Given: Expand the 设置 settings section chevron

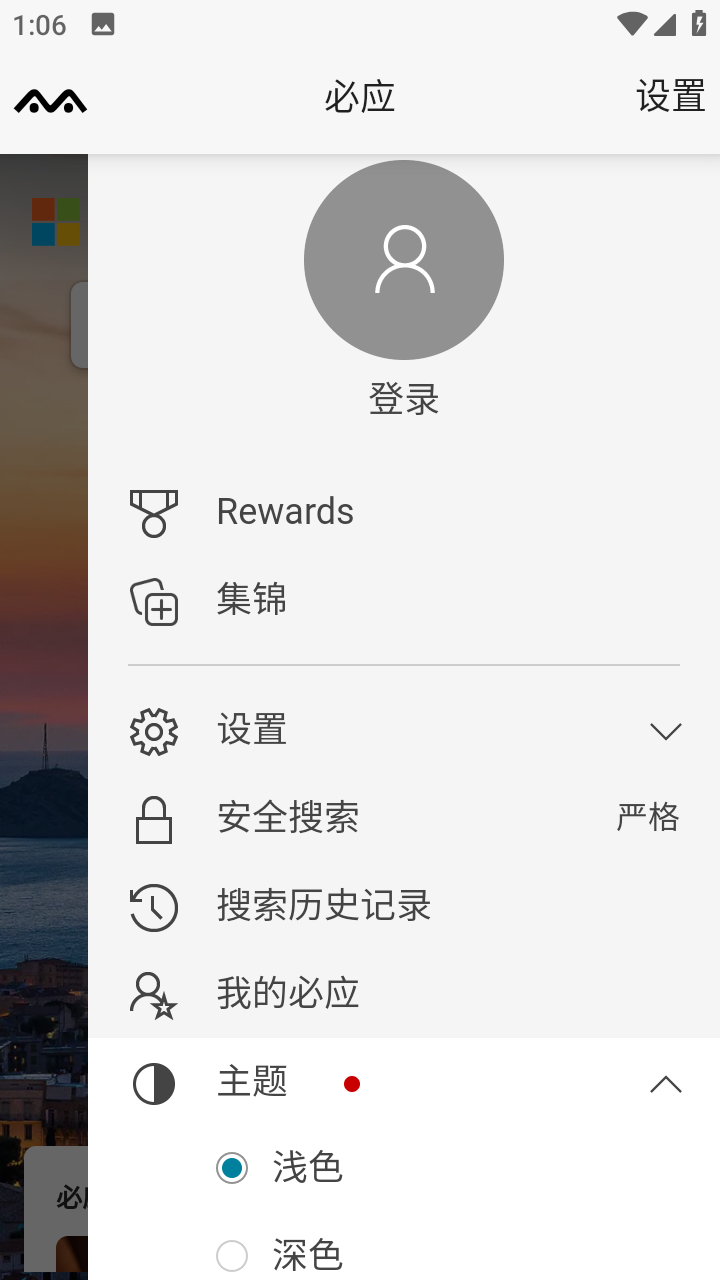Looking at the screenshot, I should [x=666, y=731].
